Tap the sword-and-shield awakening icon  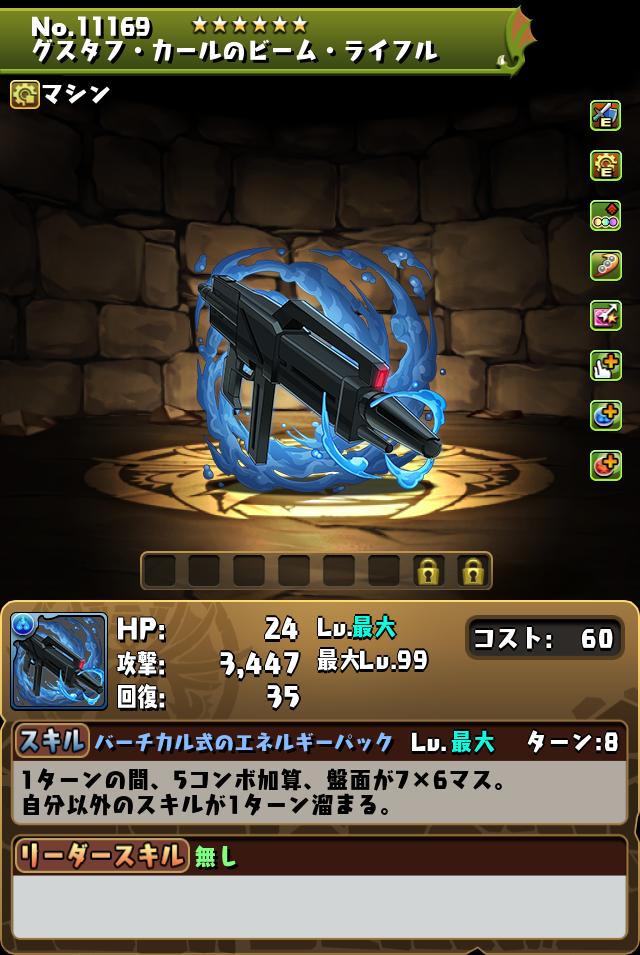[605, 115]
